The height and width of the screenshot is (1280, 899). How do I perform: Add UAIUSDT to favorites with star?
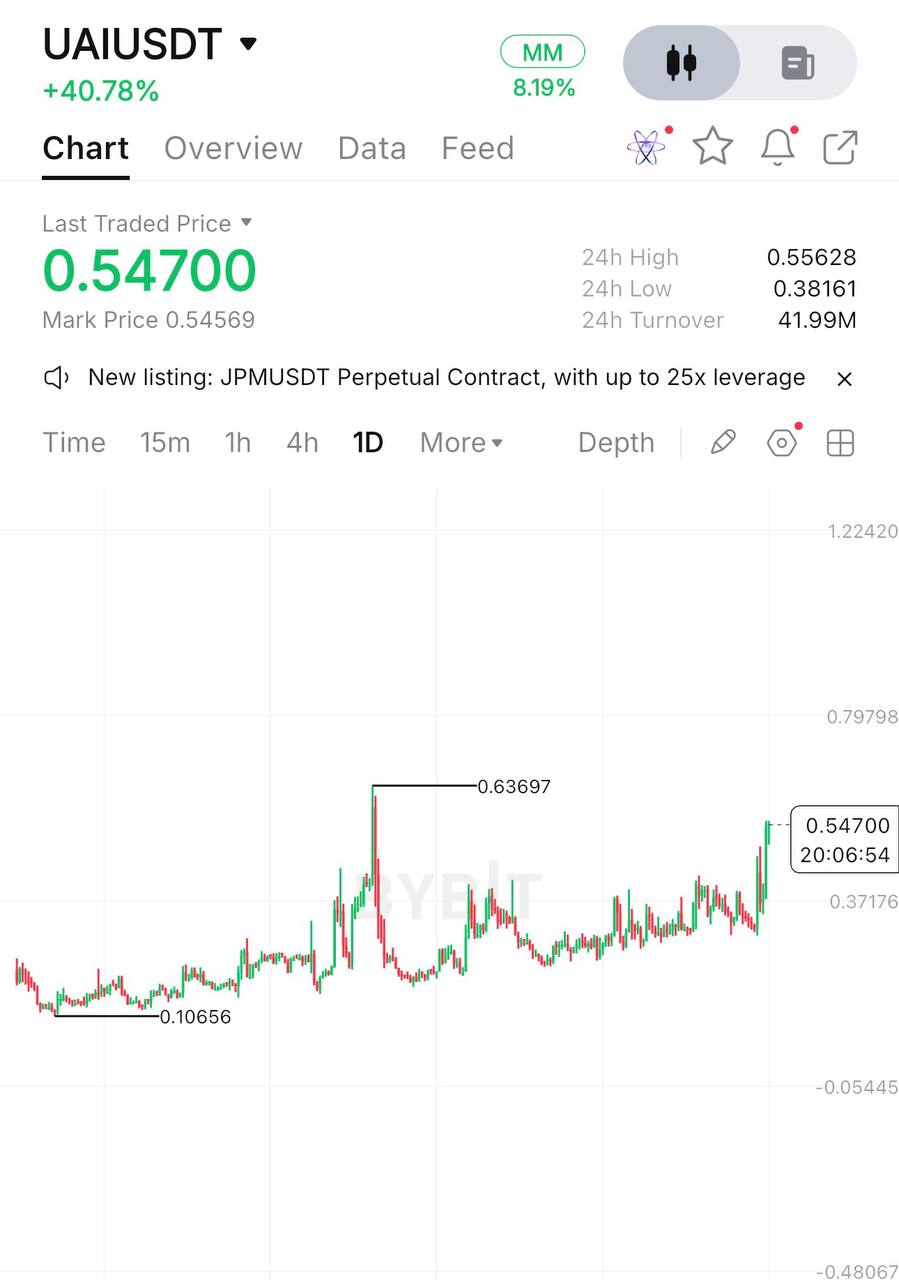pyautogui.click(x=713, y=147)
